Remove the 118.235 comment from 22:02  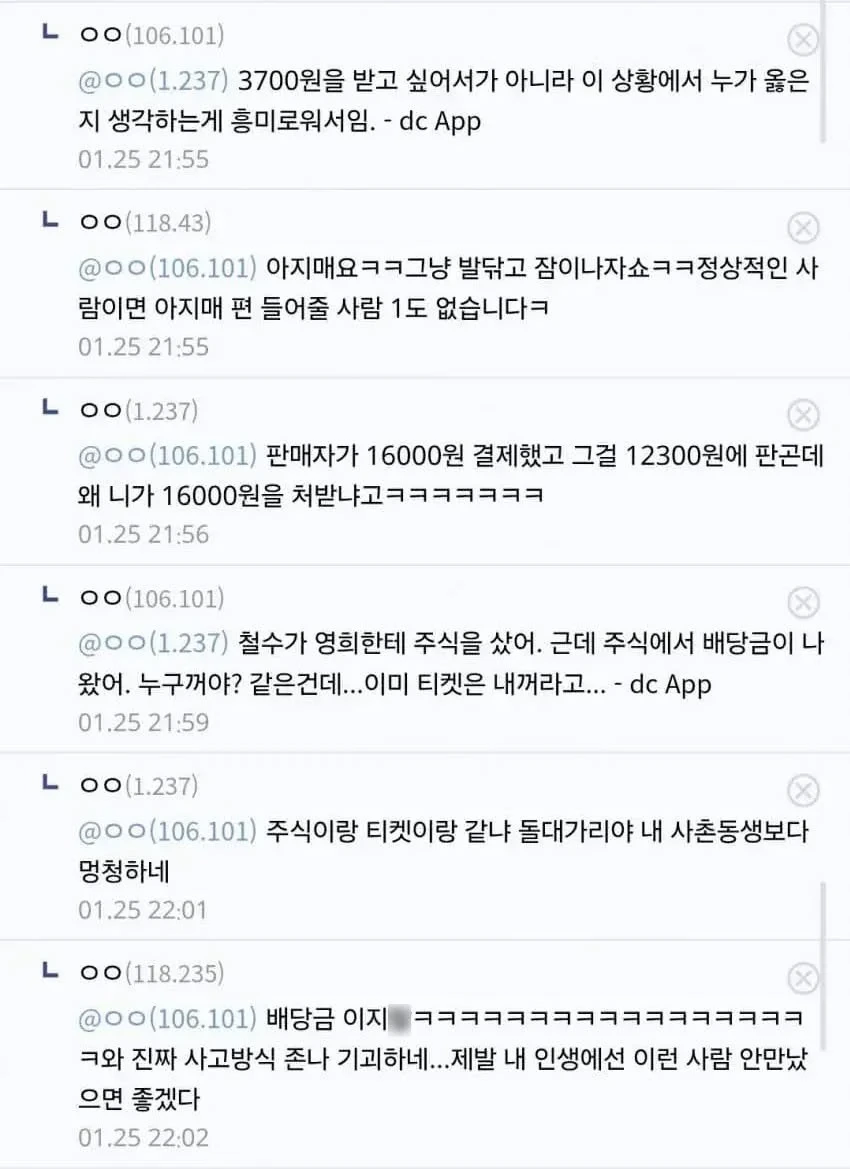click(803, 978)
